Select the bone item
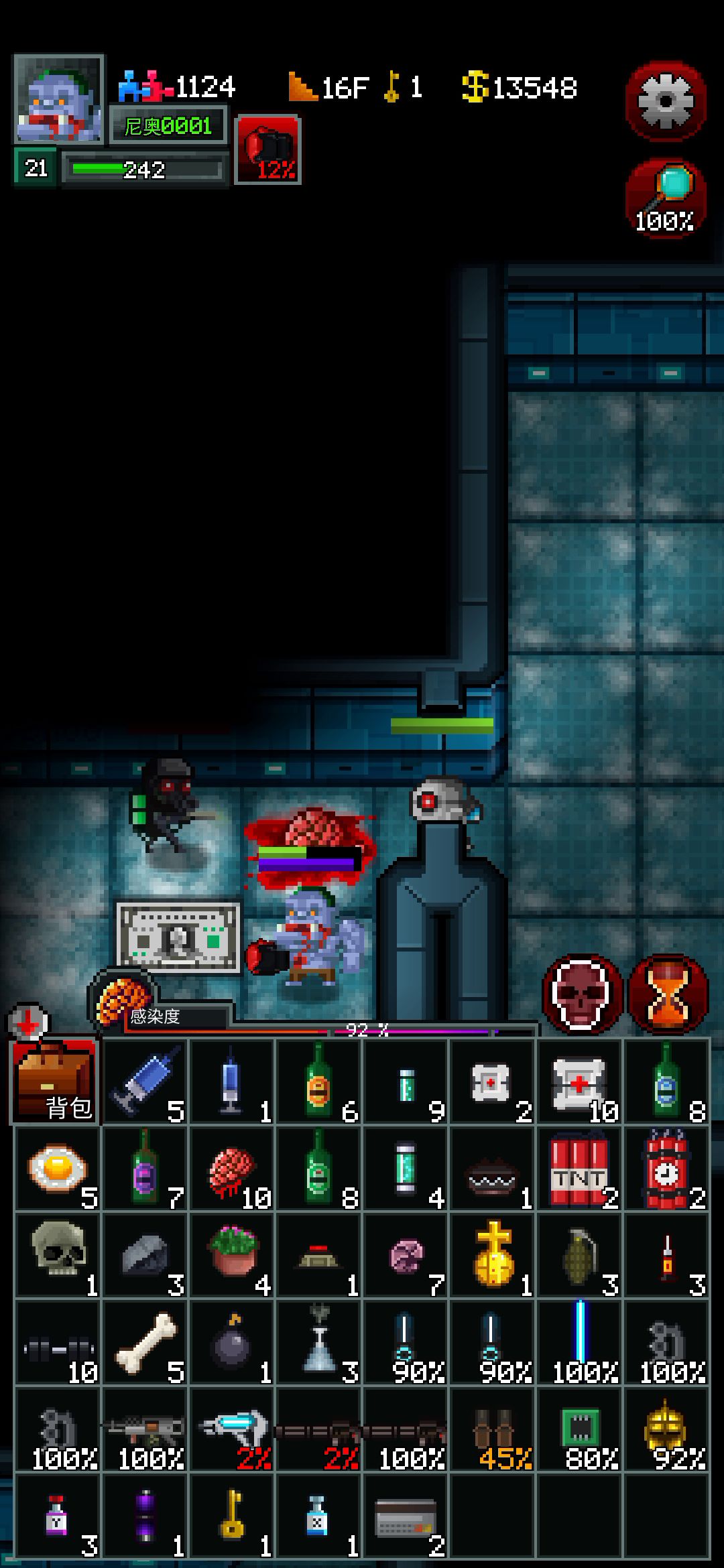This screenshot has height=1568, width=724. tap(145, 1342)
